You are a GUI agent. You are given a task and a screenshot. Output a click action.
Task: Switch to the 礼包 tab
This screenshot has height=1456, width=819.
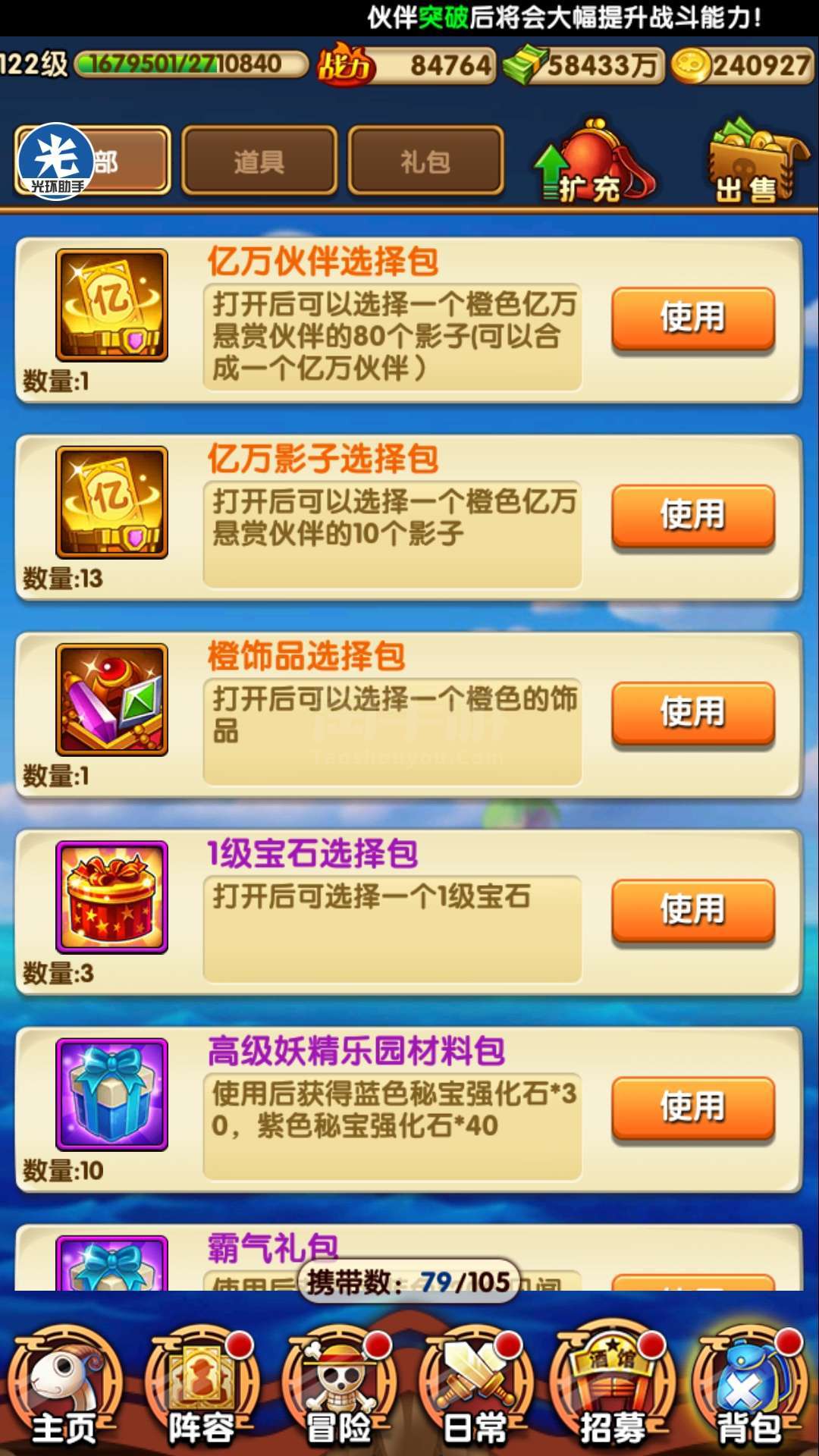(425, 161)
